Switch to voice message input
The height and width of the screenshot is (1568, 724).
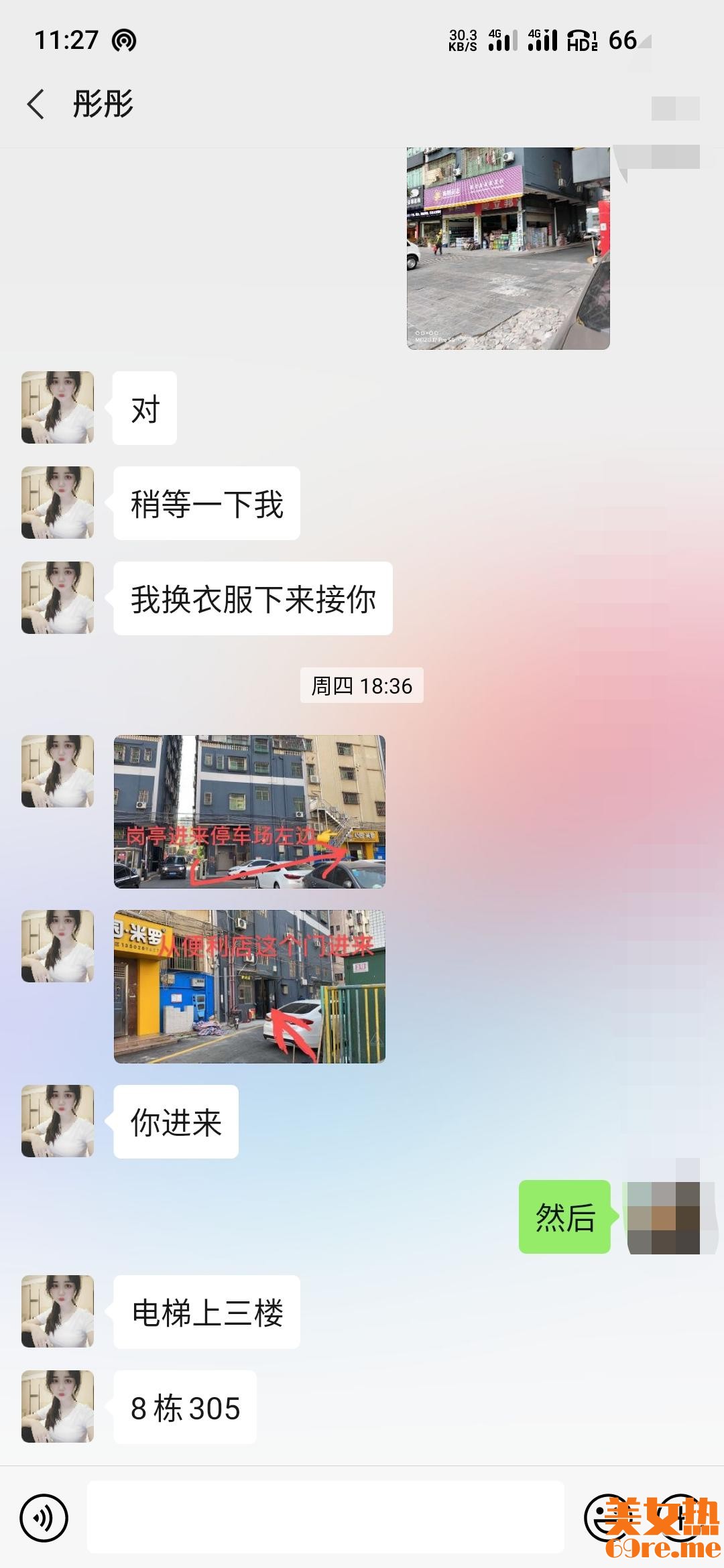44,1518
